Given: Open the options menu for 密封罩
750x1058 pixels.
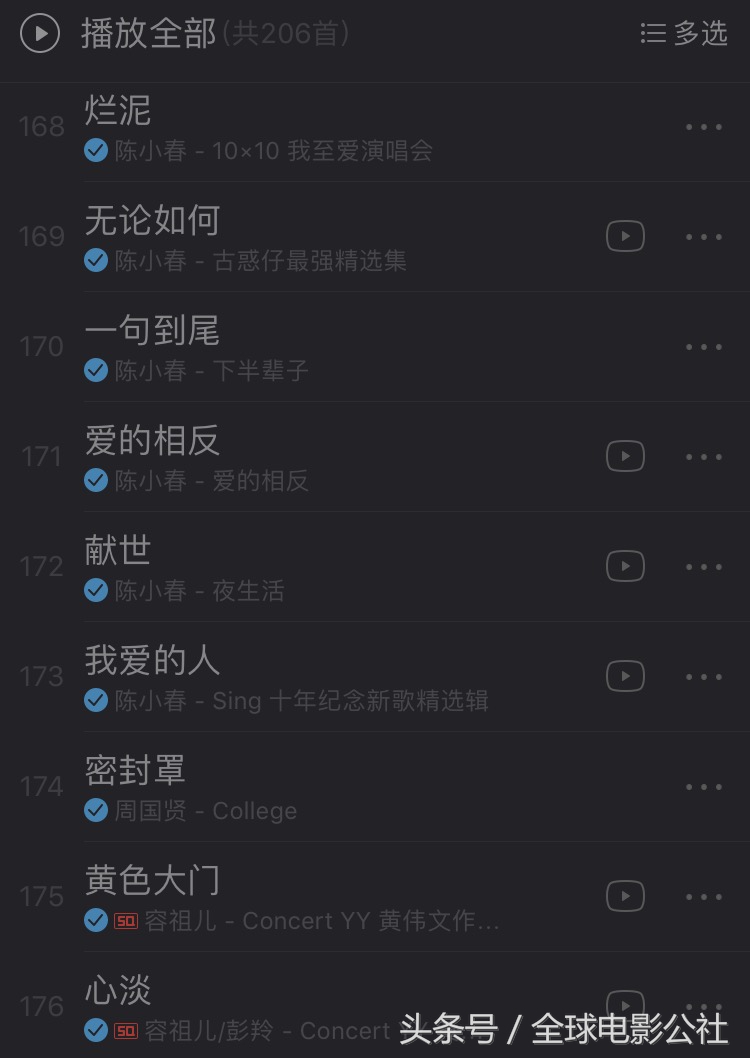Looking at the screenshot, I should pos(704,786).
